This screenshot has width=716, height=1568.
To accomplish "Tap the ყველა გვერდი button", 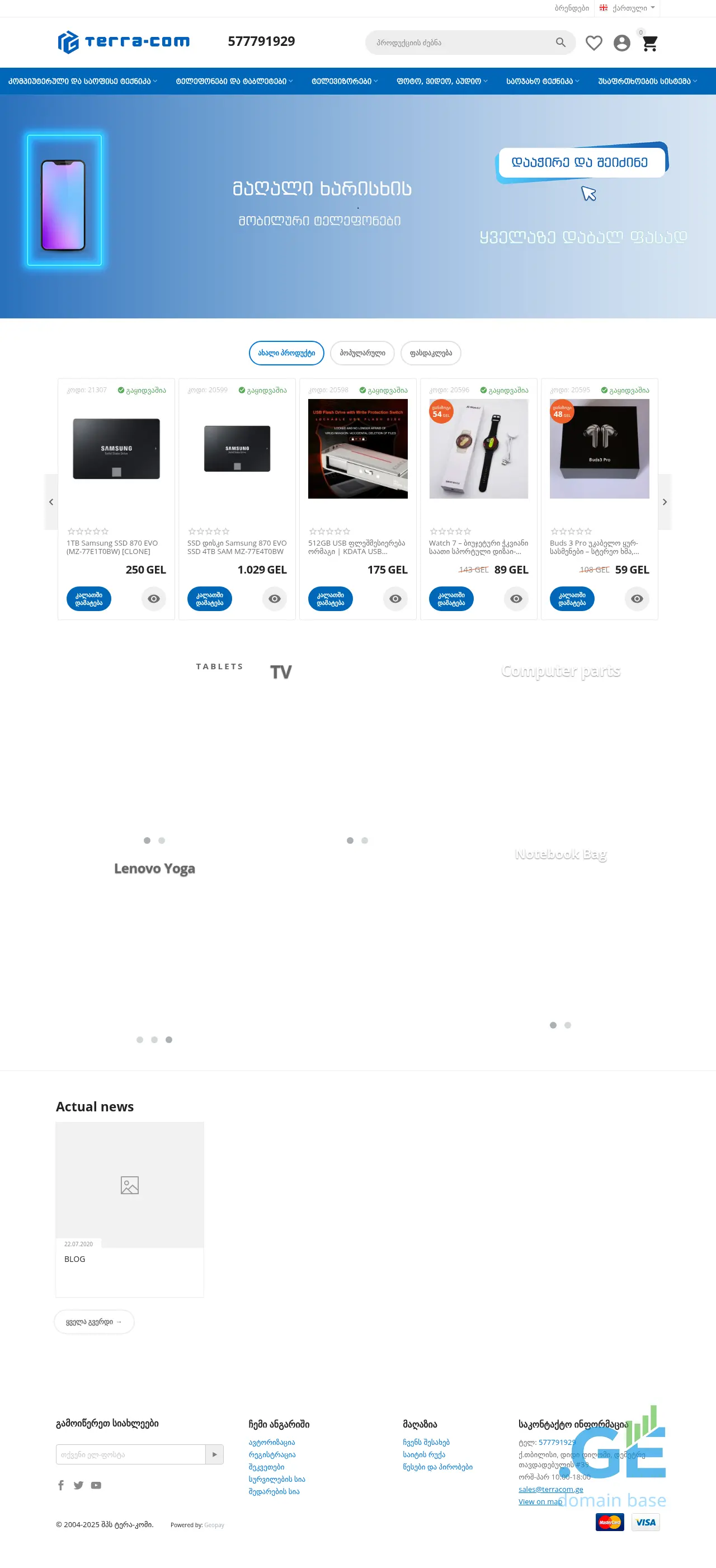I will 93,1322.
